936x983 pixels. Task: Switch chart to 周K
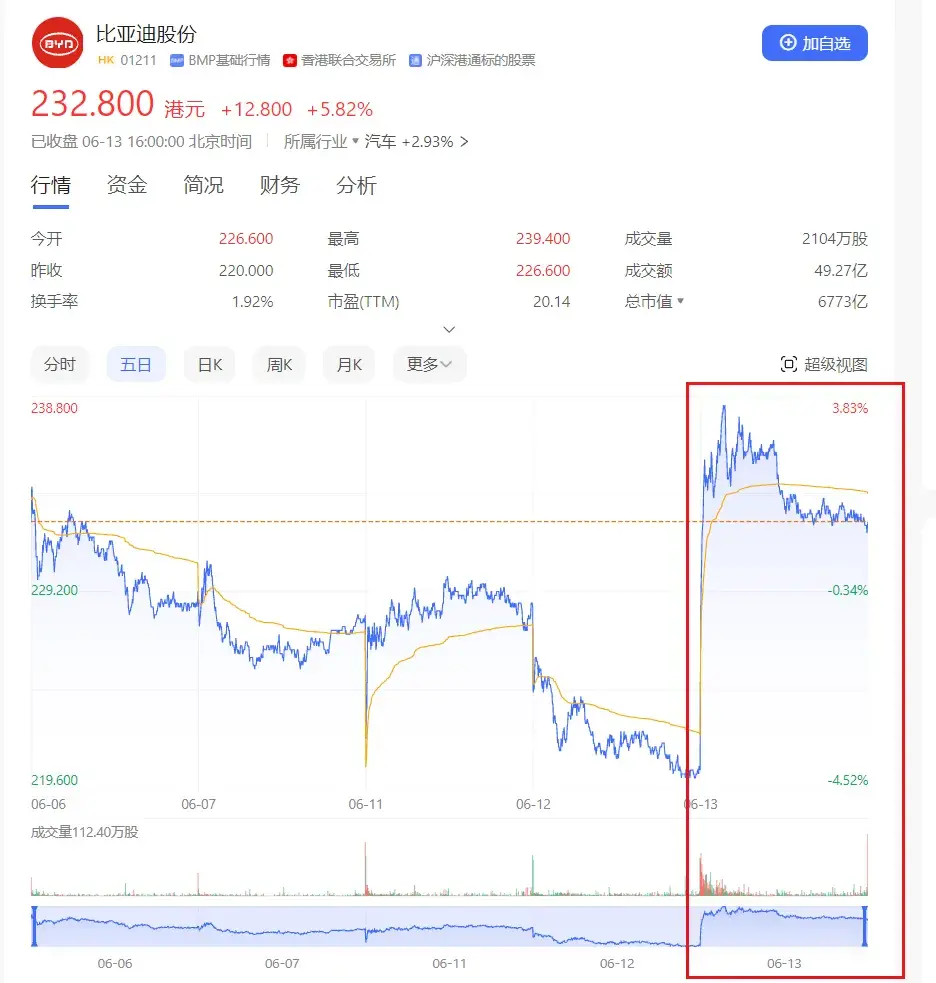(x=279, y=364)
